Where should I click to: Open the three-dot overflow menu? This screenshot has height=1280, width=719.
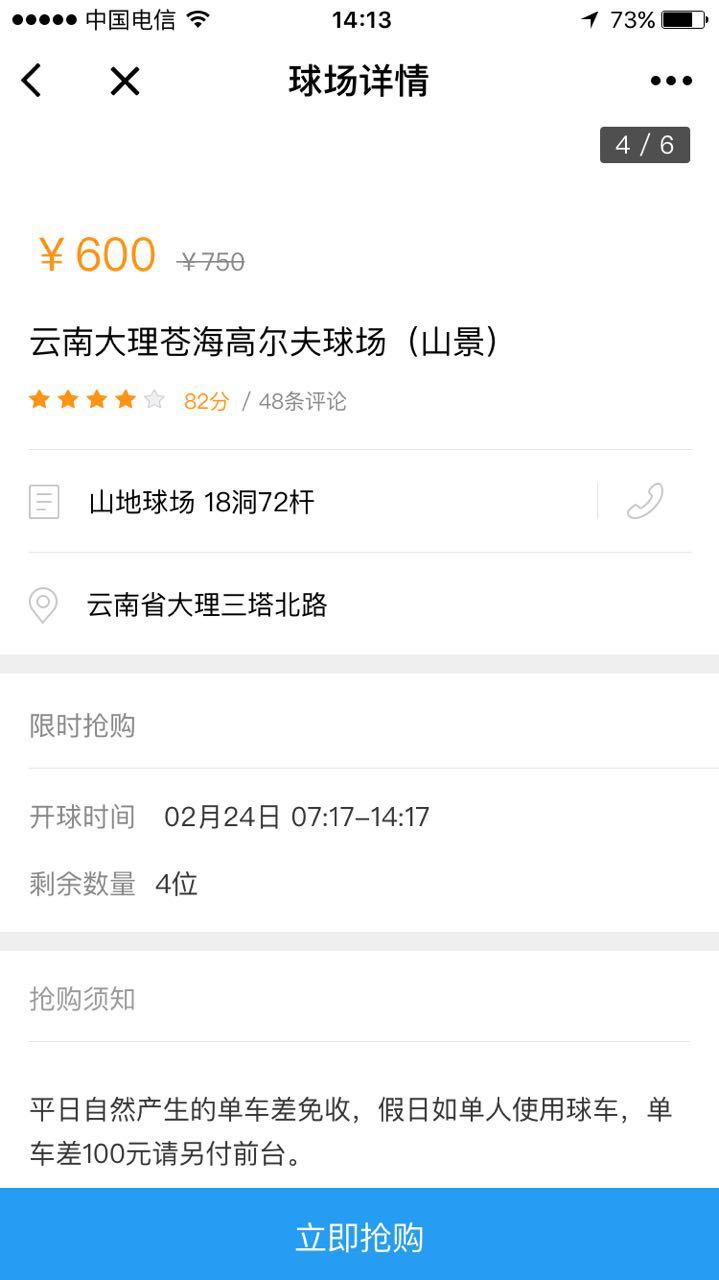pos(671,81)
